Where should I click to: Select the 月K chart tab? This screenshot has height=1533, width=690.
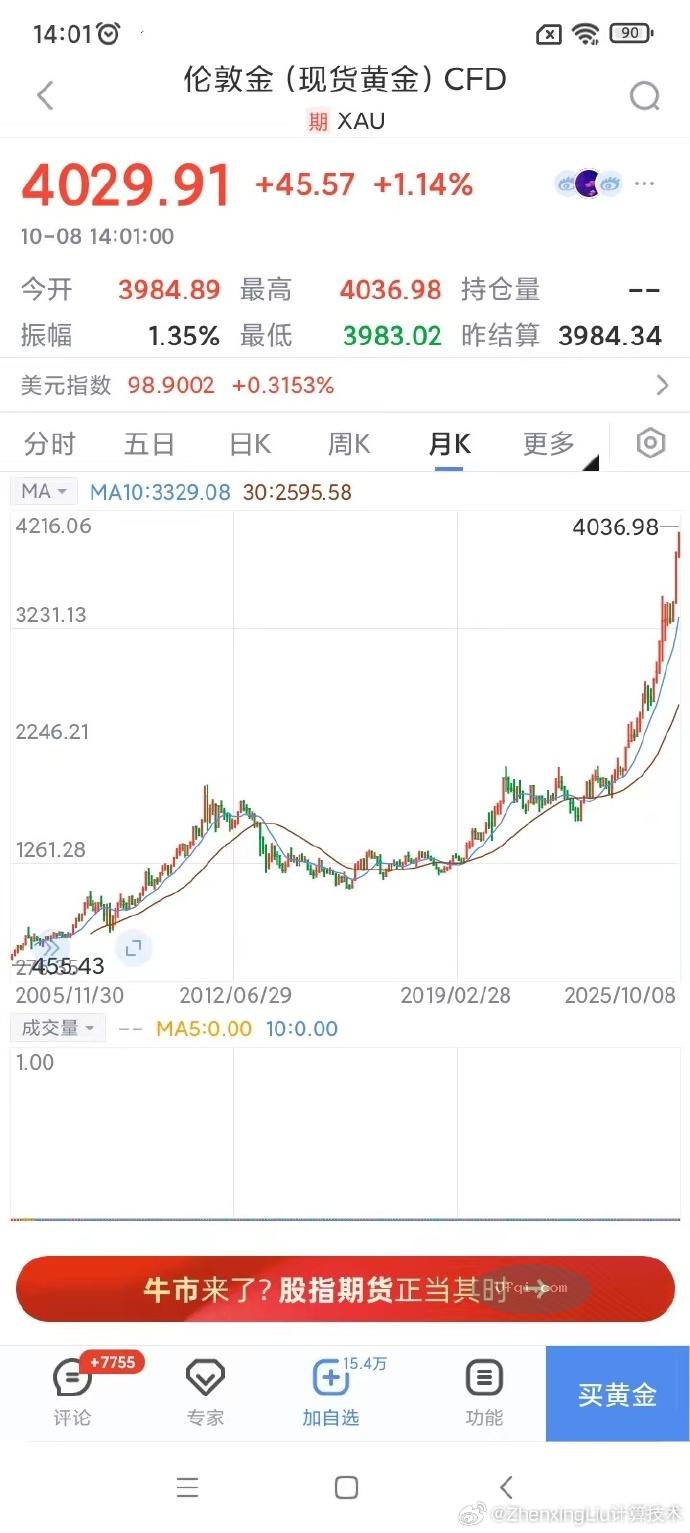tap(449, 443)
